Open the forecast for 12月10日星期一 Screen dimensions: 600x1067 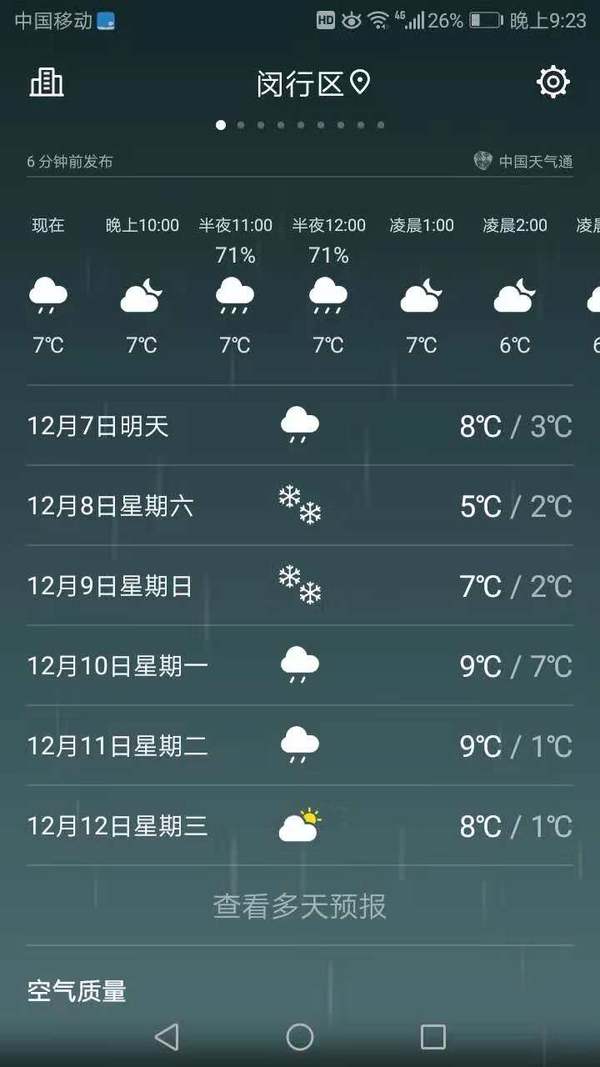(x=300, y=666)
